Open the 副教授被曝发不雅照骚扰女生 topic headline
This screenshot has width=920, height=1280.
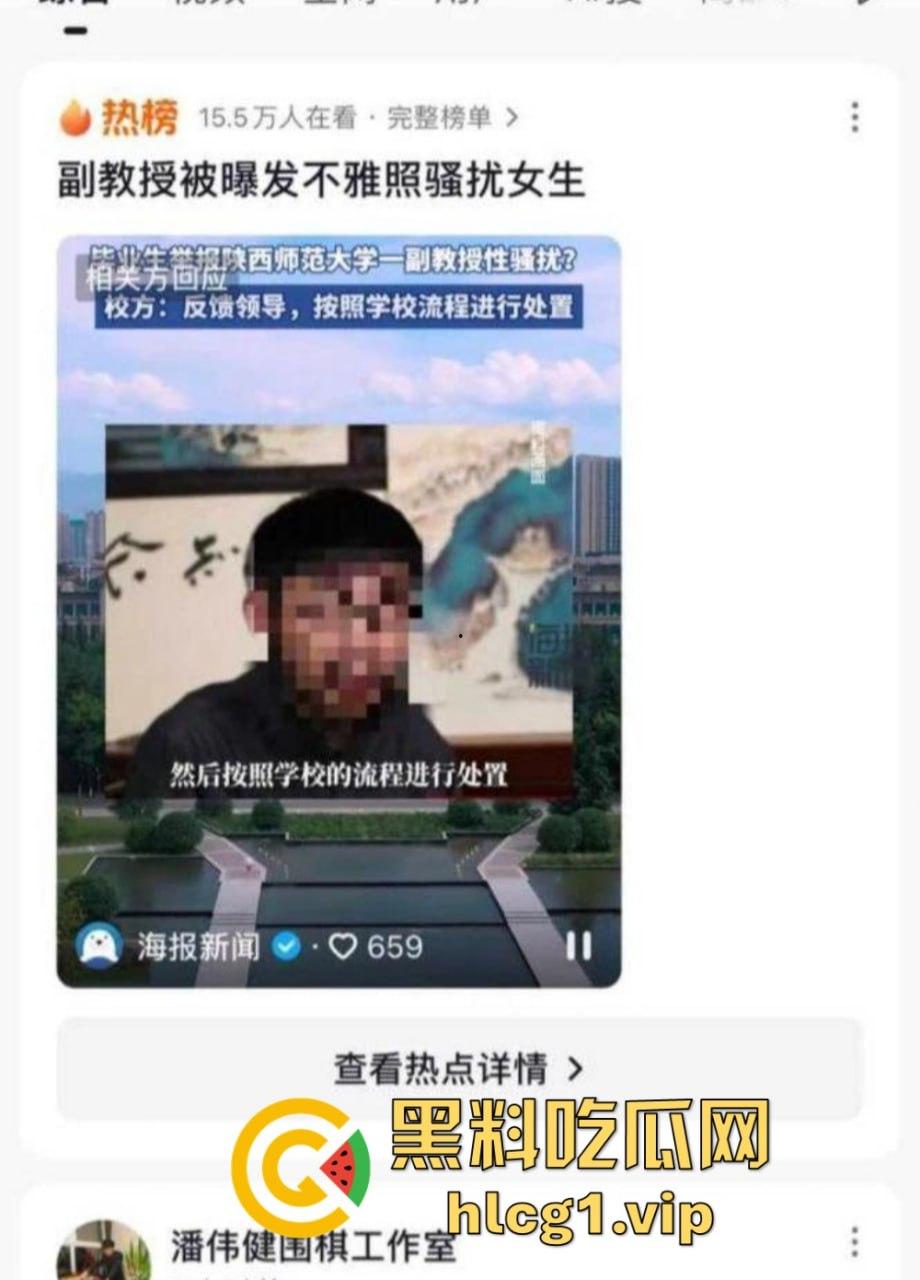tap(320, 180)
